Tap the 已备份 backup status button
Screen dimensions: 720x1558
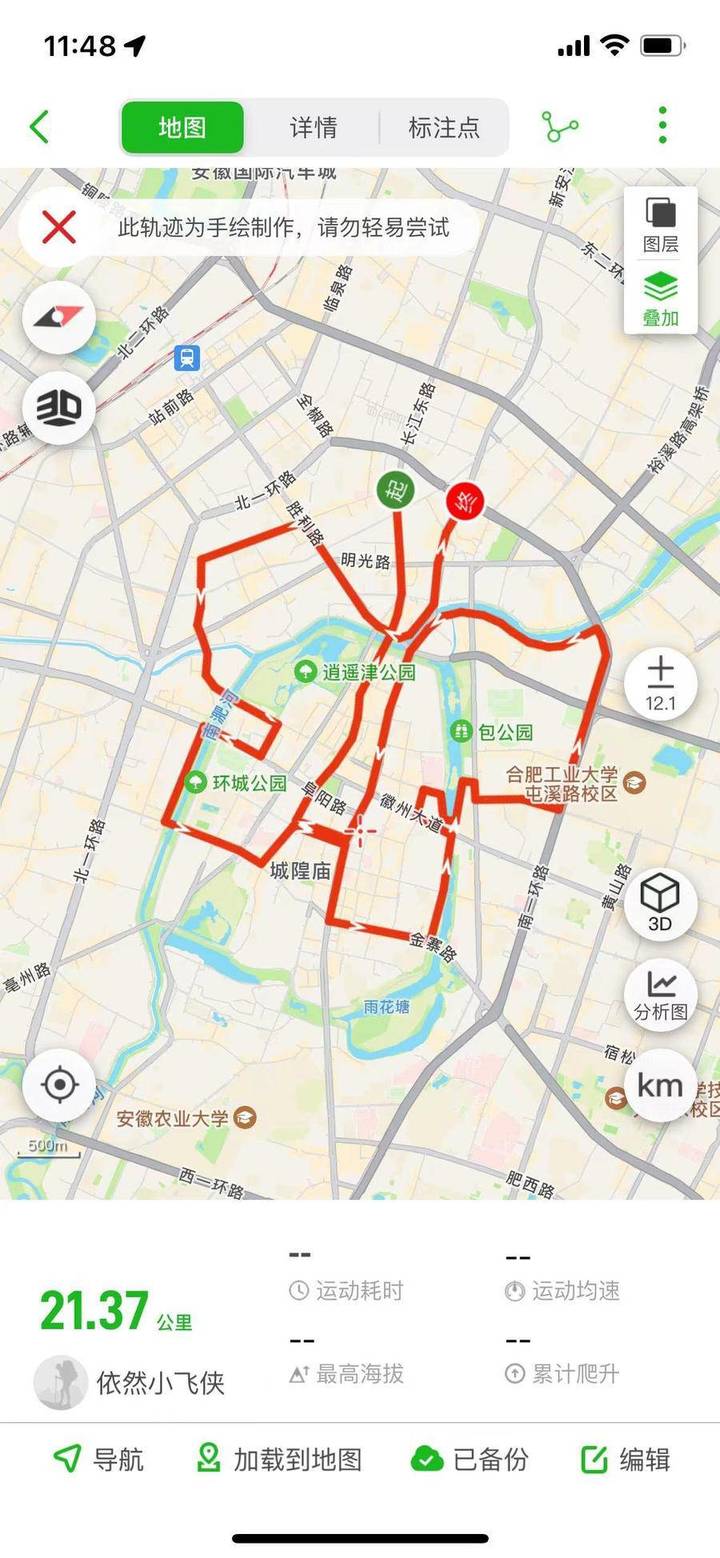pyautogui.click(x=469, y=1459)
